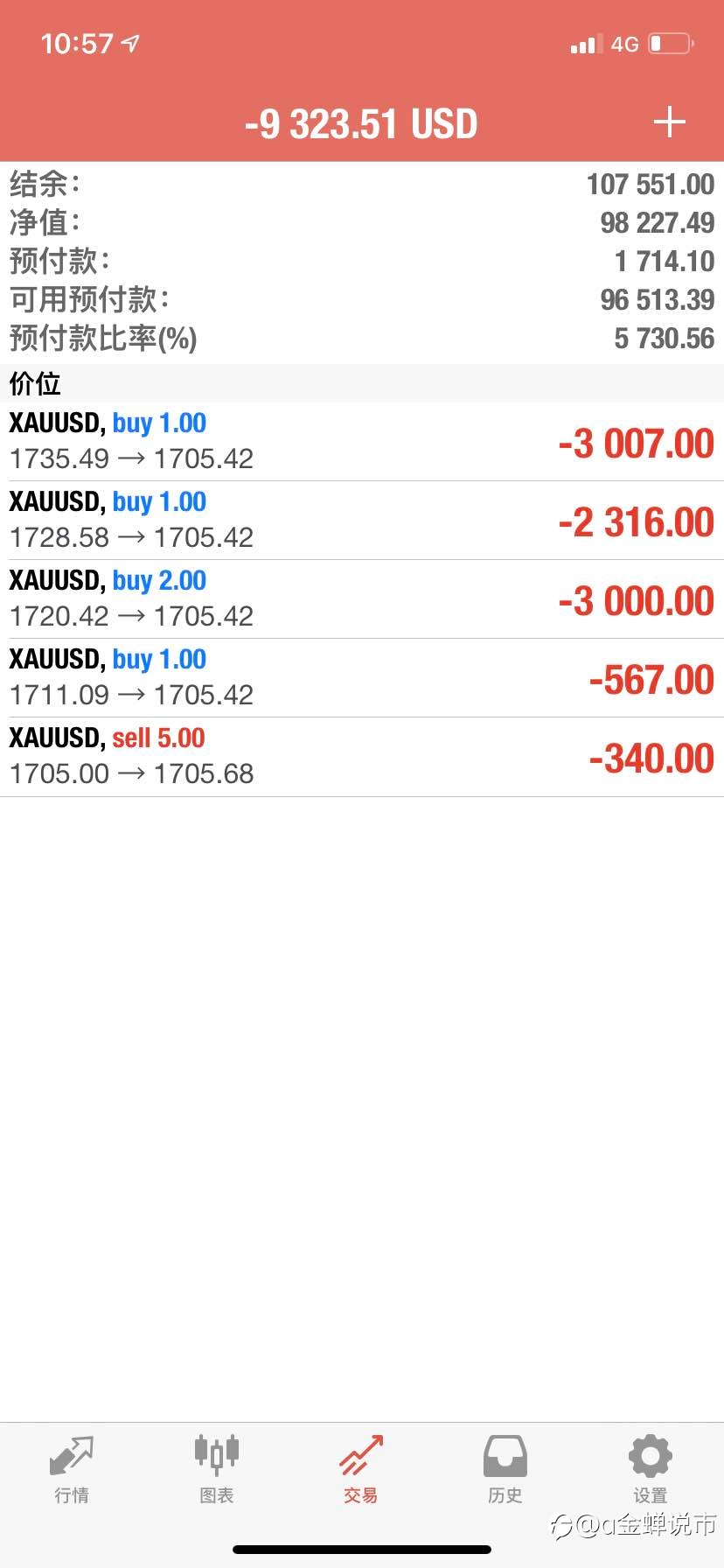Switch to the 行情 quotes tab
The height and width of the screenshot is (1568, 724).
[x=72, y=1469]
